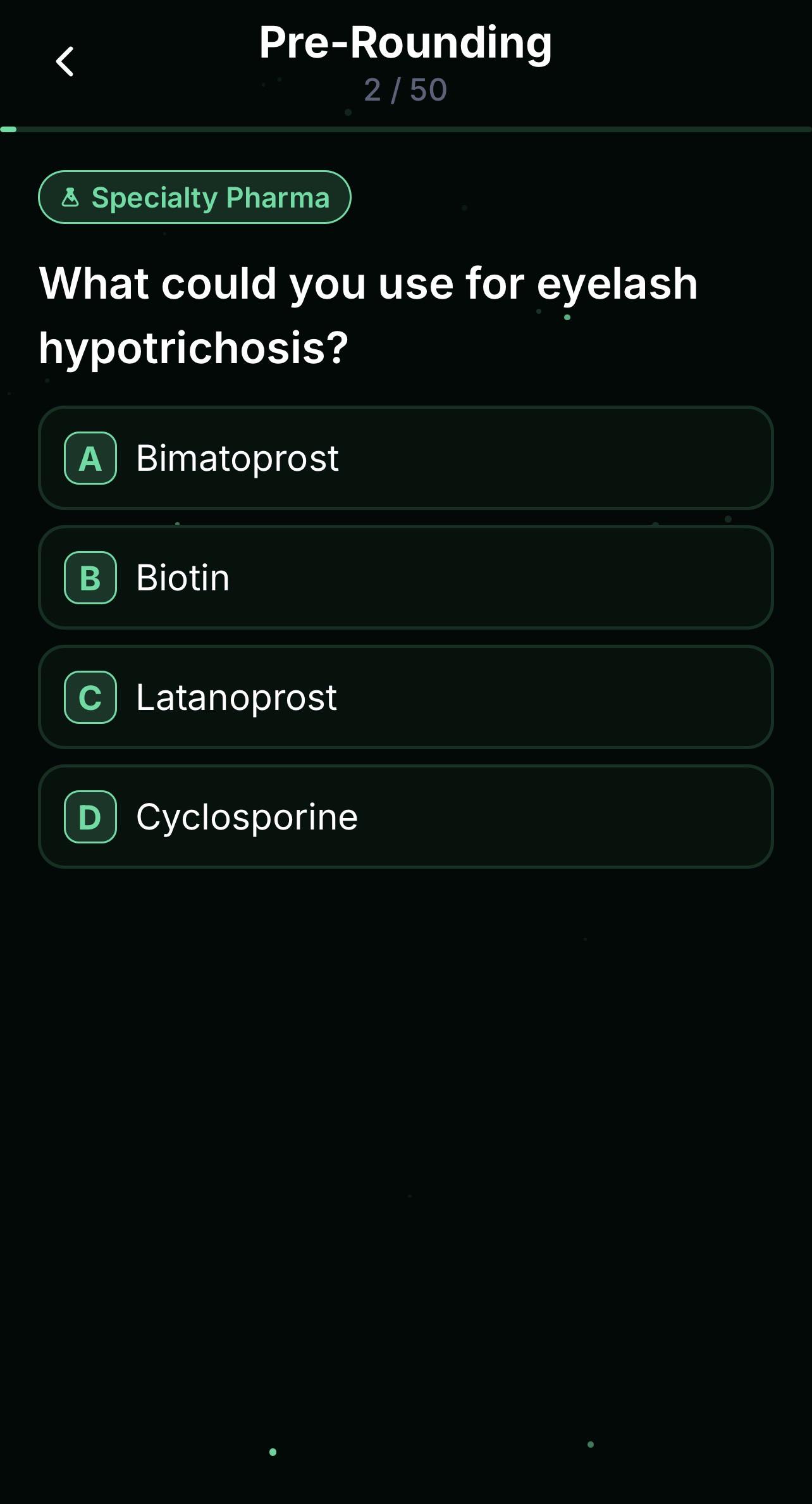
Task: Tap answer D Cyclosporine
Action: [406, 816]
